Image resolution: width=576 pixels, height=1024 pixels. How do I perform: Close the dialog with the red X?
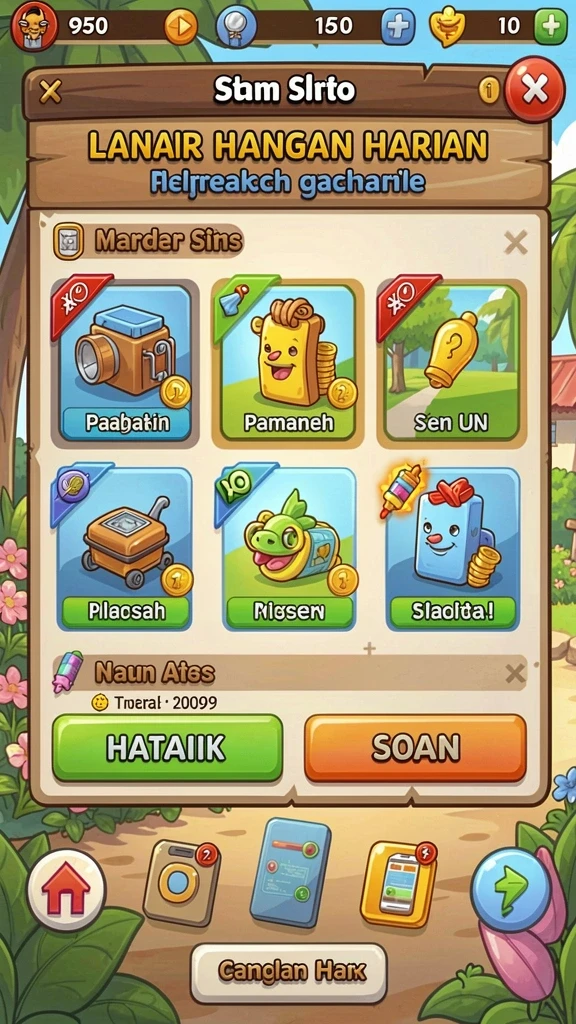coord(534,90)
